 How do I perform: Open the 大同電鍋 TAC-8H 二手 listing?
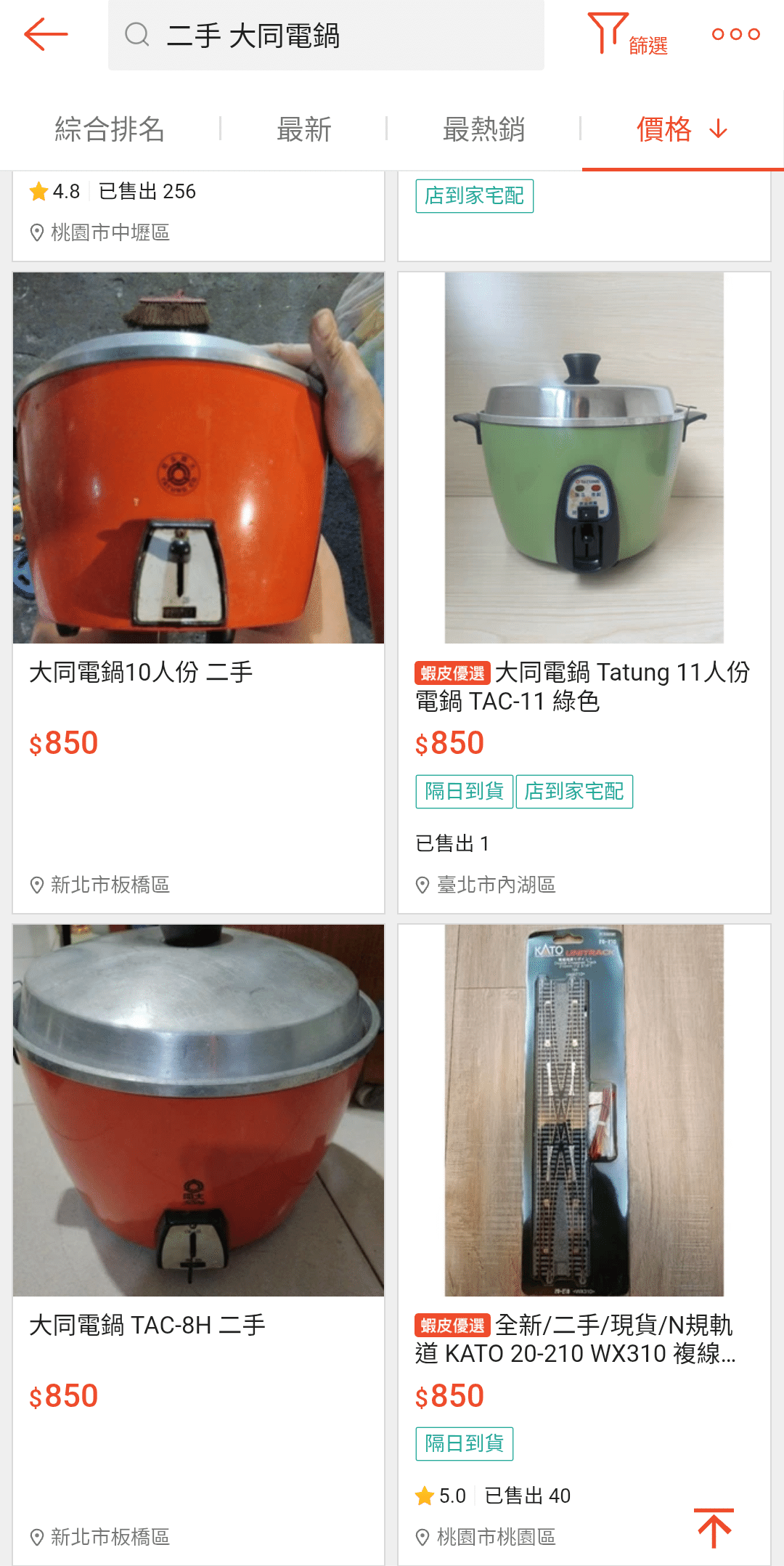coord(198,1245)
